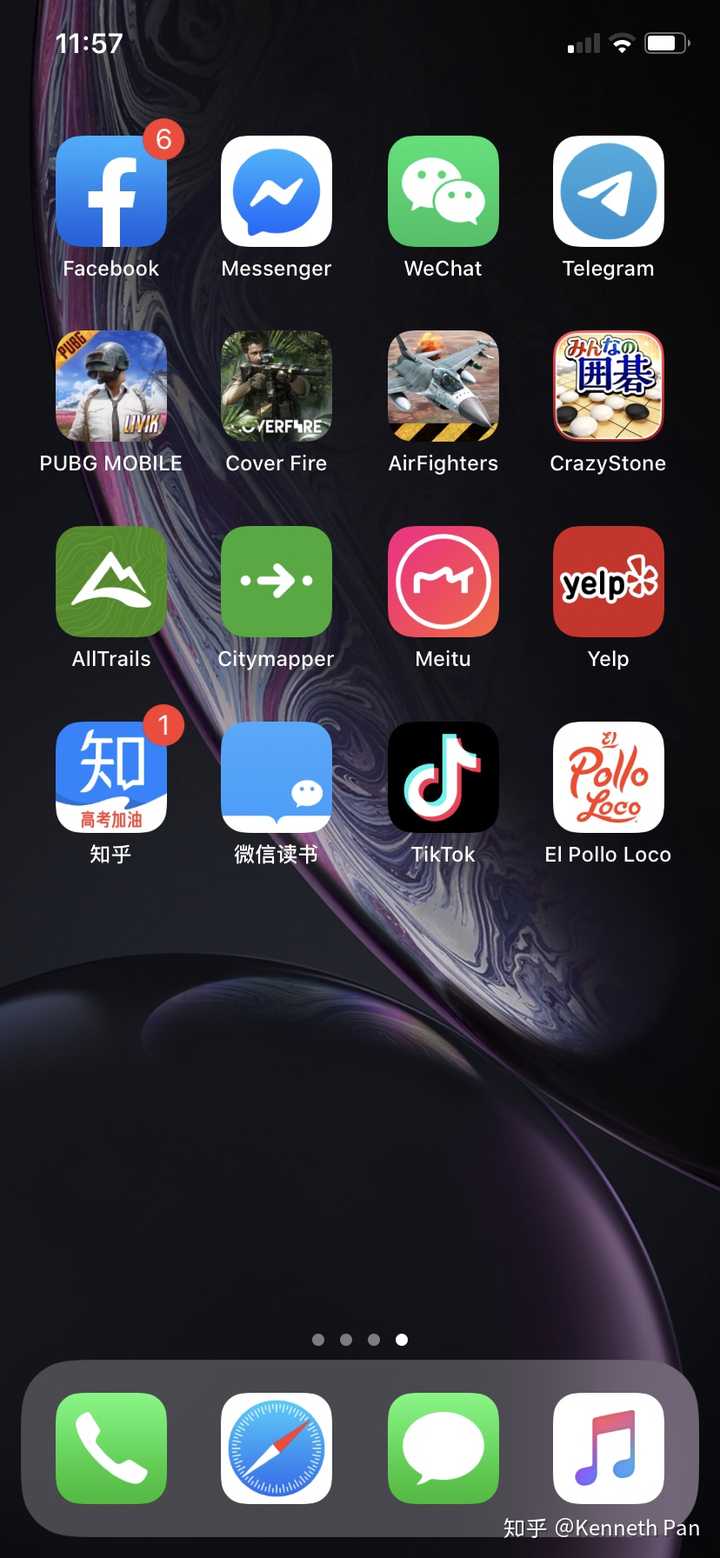
Task: Launch AirFighters
Action: (443, 386)
